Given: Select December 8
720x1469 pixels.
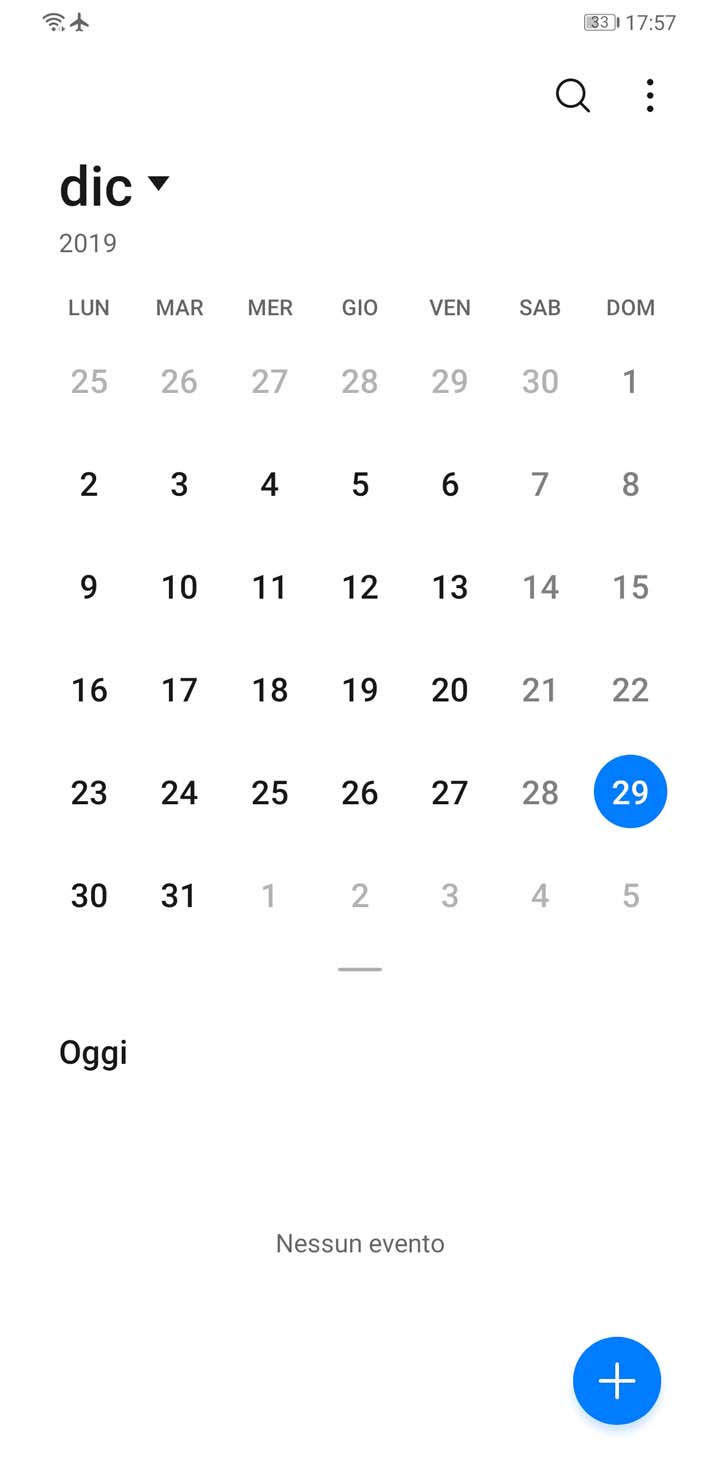Looking at the screenshot, I should (630, 485).
